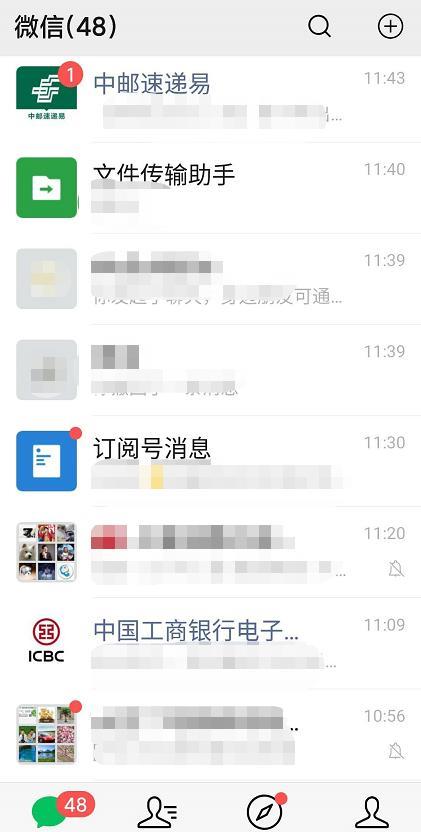Open 文件传输助手 chat
The height and width of the screenshot is (832, 421).
pyautogui.click(x=210, y=188)
